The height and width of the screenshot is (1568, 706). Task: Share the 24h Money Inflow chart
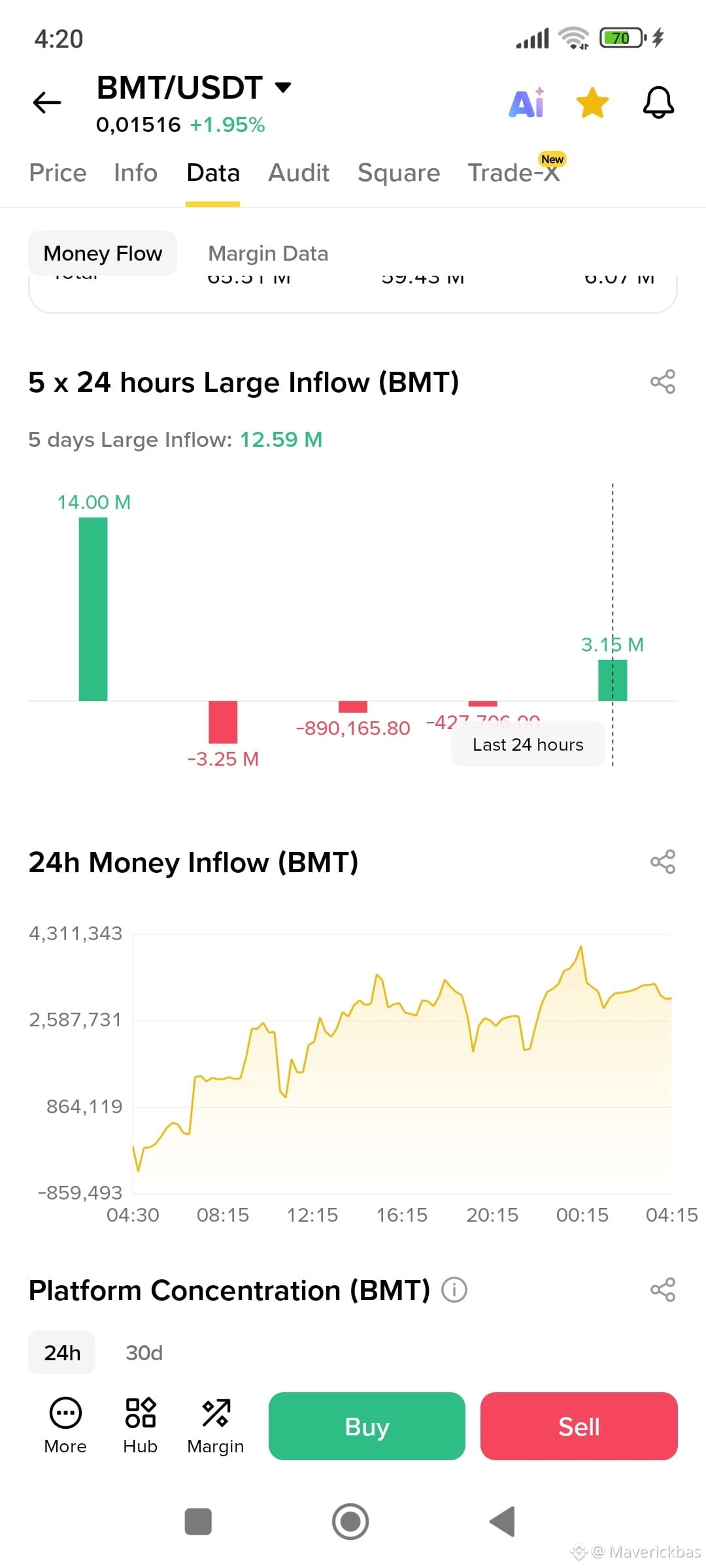point(663,862)
